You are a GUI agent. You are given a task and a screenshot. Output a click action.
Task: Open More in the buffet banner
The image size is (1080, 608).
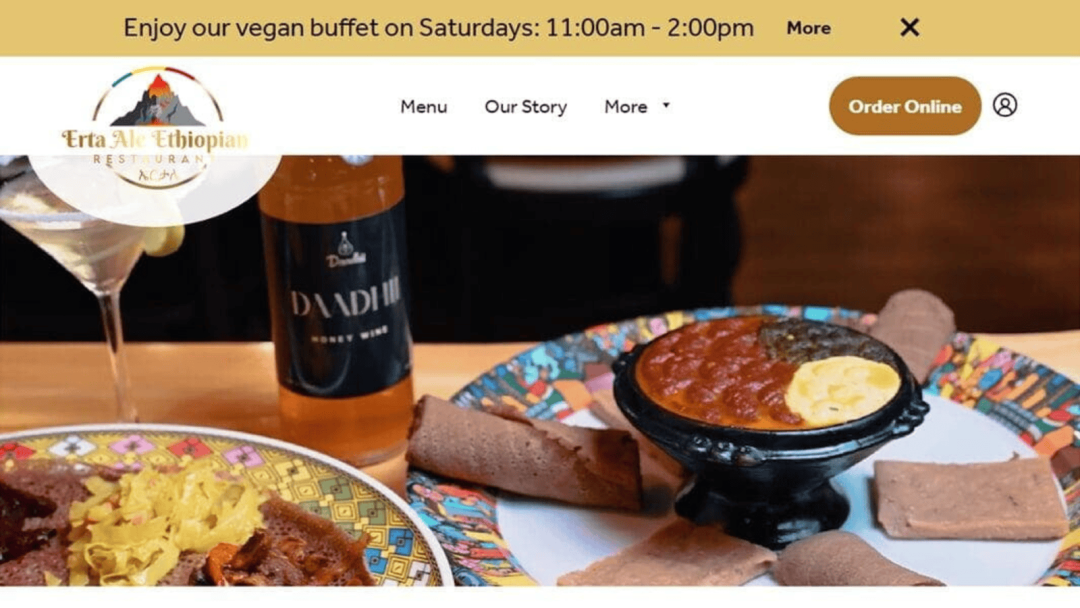tap(808, 28)
